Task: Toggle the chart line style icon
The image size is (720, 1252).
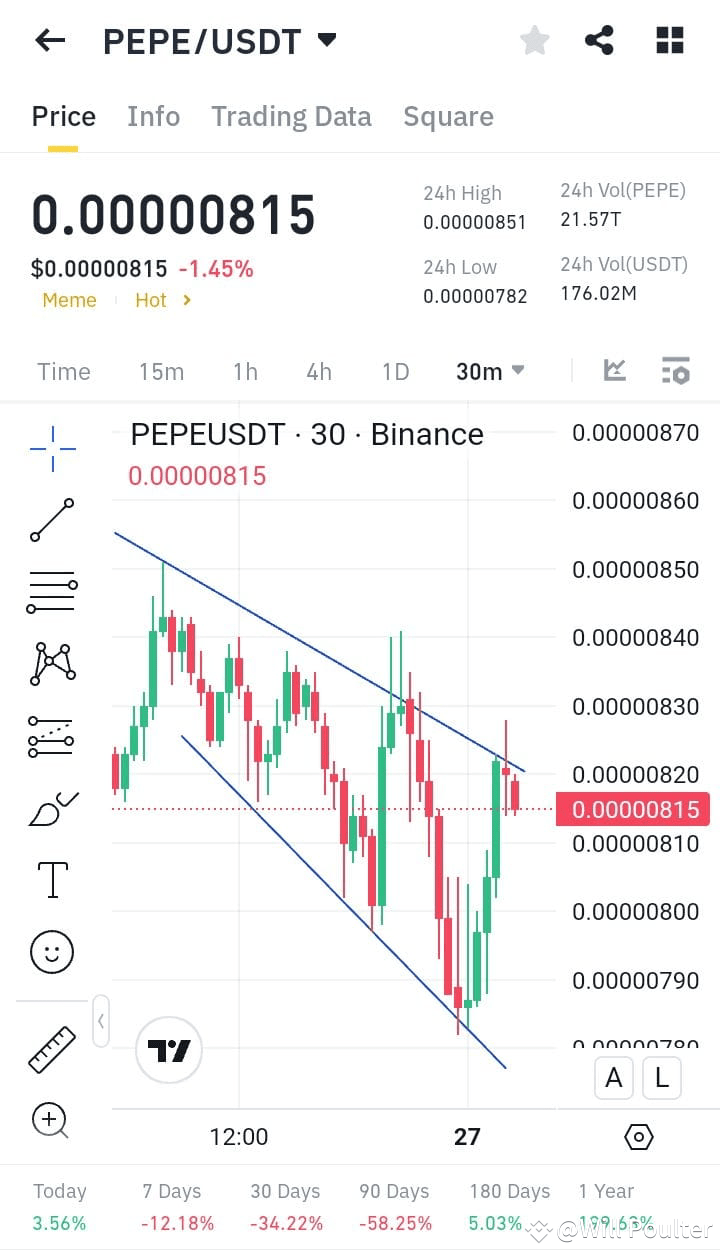Action: click(x=614, y=370)
